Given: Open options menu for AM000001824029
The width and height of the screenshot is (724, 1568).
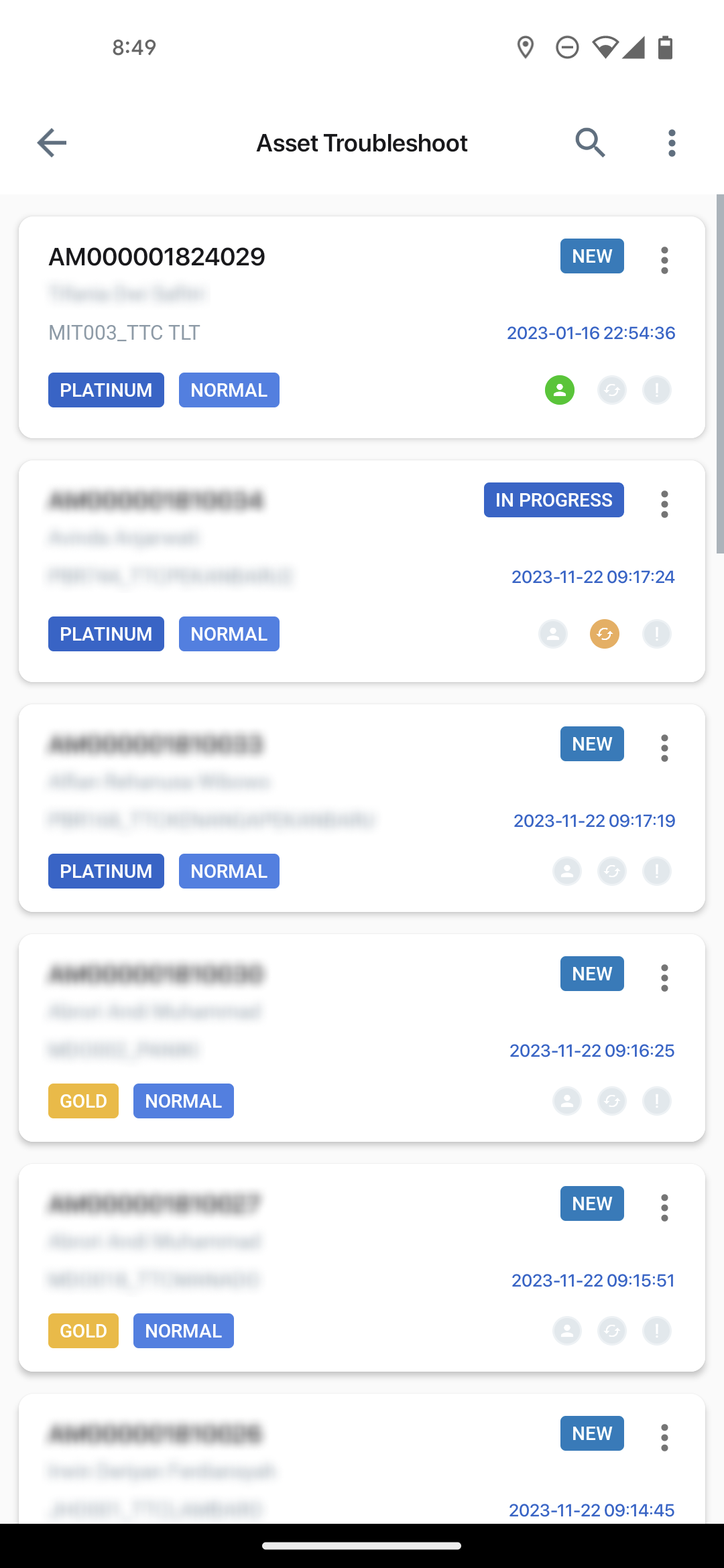Looking at the screenshot, I should click(x=664, y=260).
